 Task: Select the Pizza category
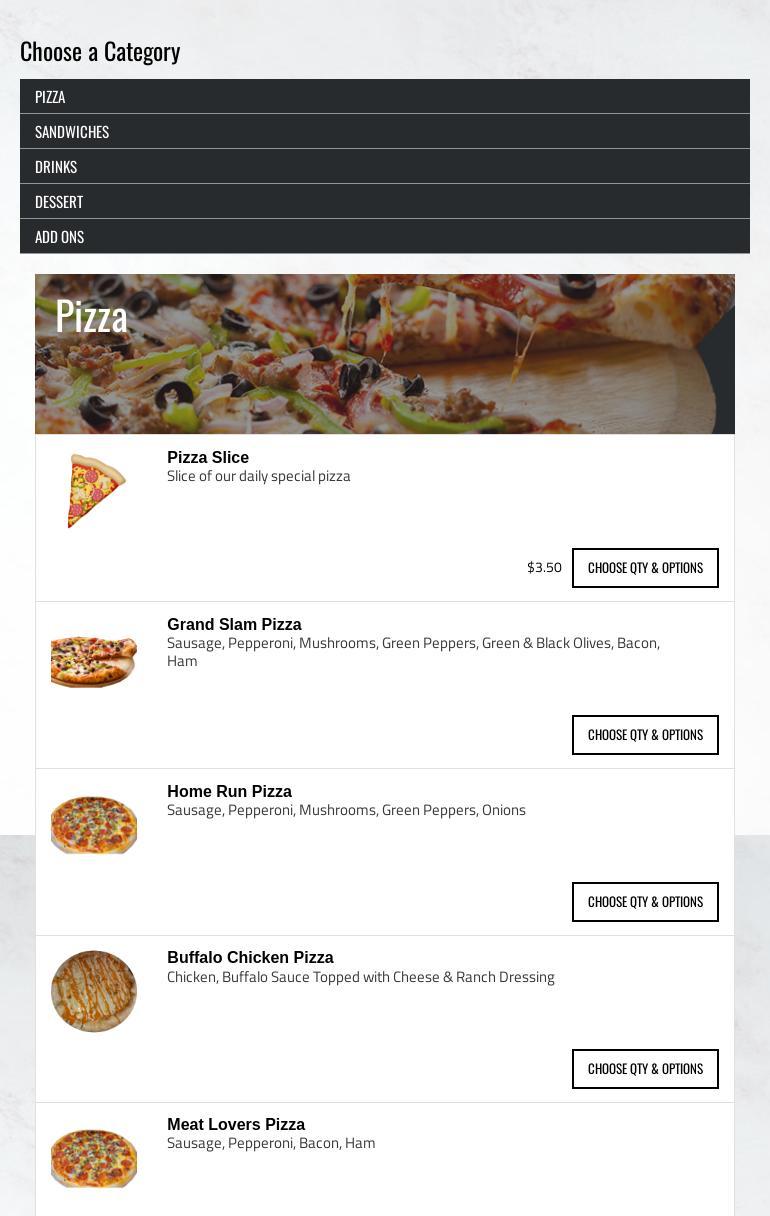[51, 97]
